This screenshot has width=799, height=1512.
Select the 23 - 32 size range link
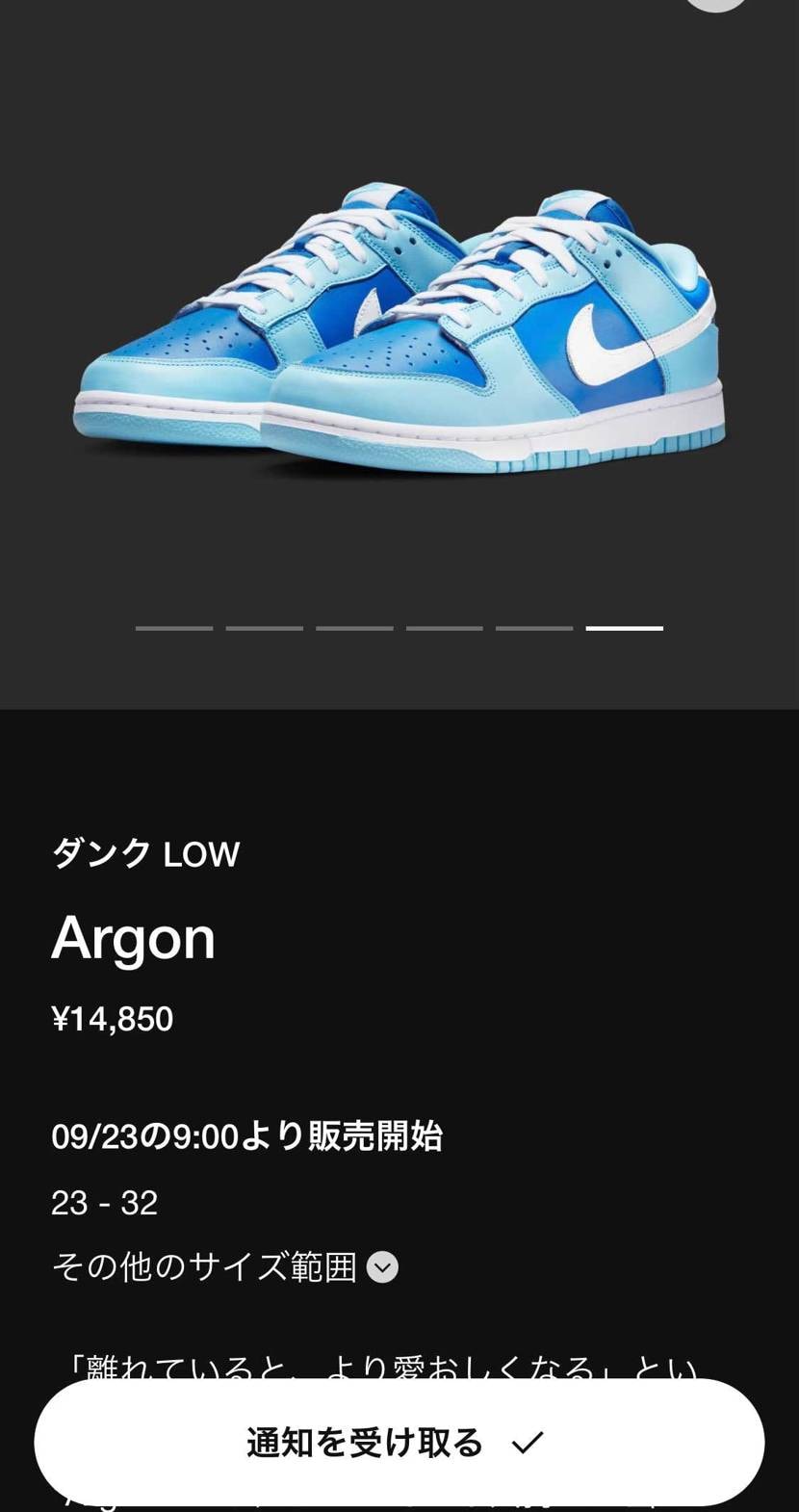click(104, 1202)
